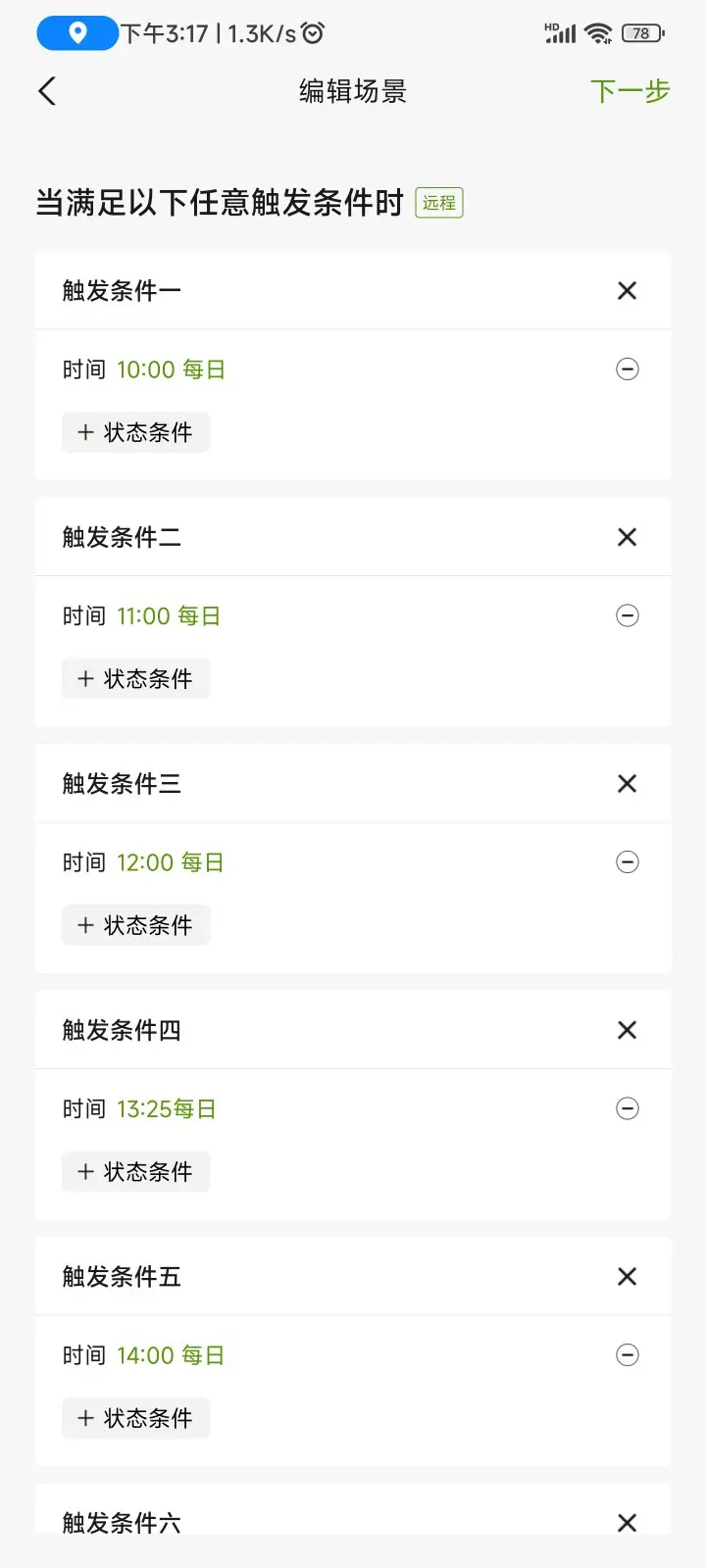Delete 触发条件五 with its X icon
Viewport: 706px width, 1568px height.
click(x=627, y=1277)
